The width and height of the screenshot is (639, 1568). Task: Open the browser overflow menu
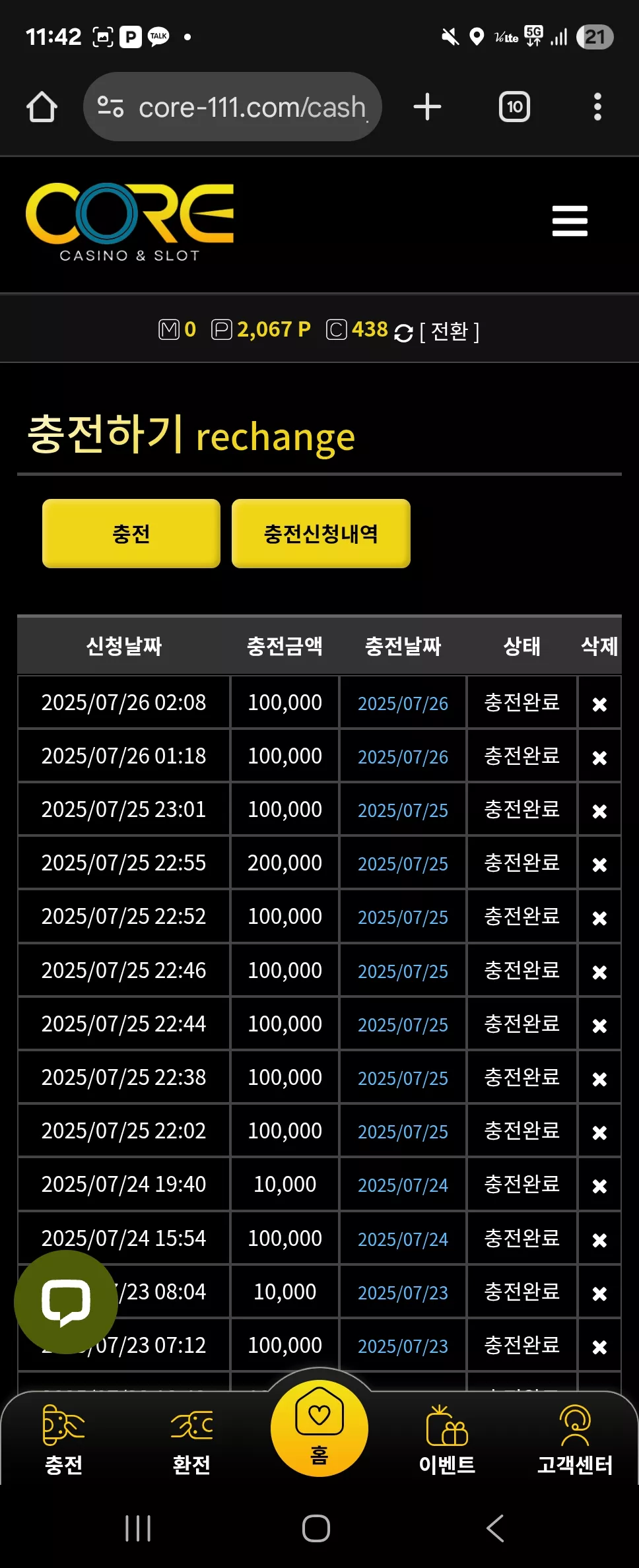597,107
